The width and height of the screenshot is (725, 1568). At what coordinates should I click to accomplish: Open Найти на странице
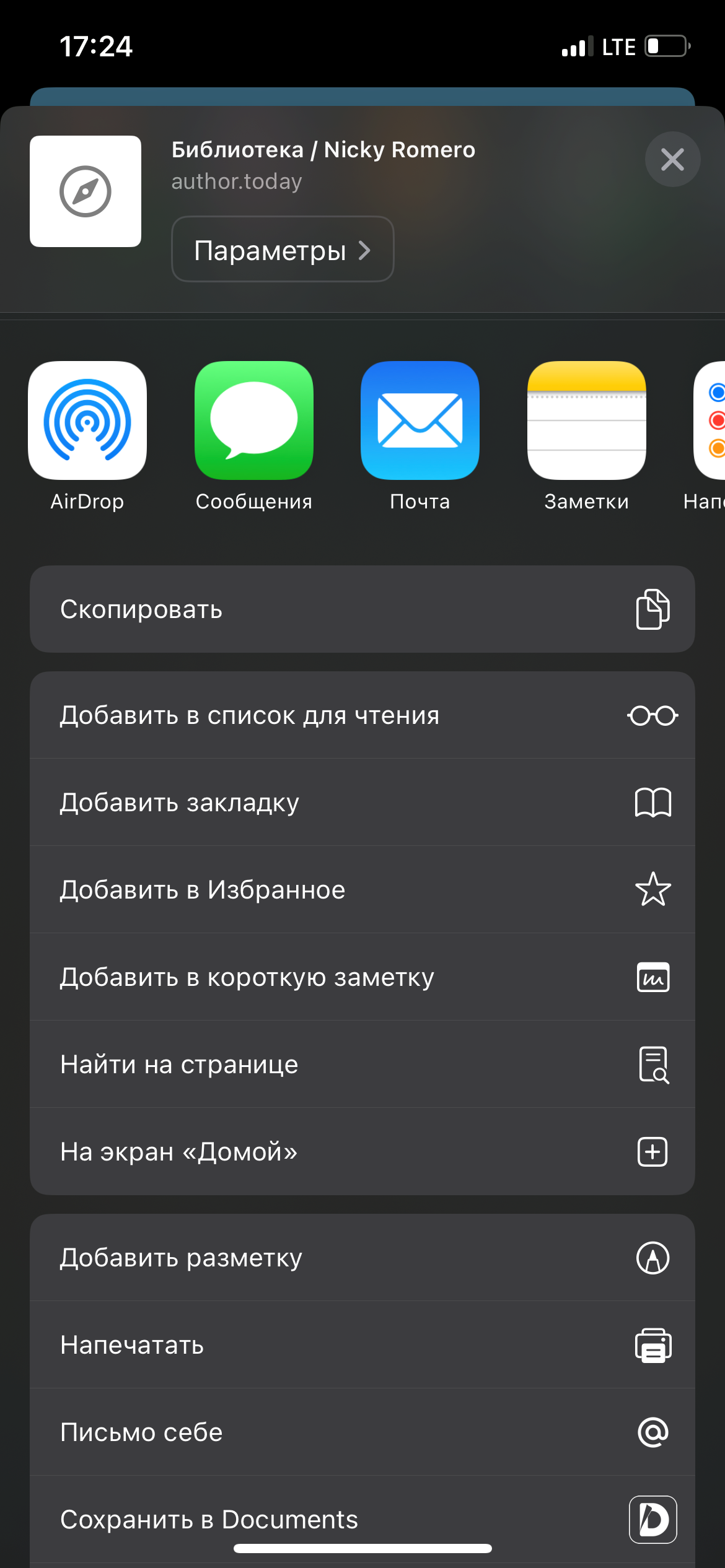click(362, 1065)
